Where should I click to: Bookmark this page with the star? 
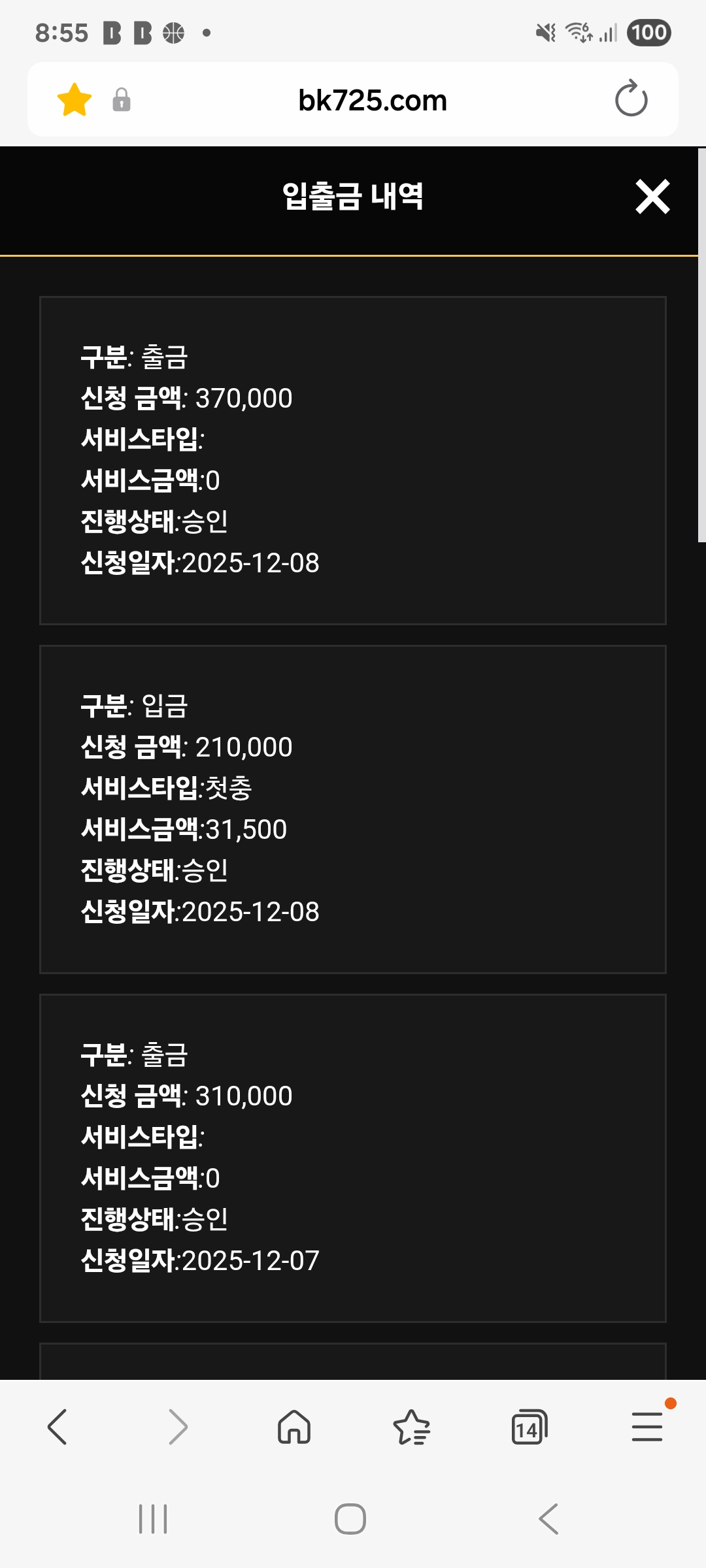pyautogui.click(x=75, y=100)
